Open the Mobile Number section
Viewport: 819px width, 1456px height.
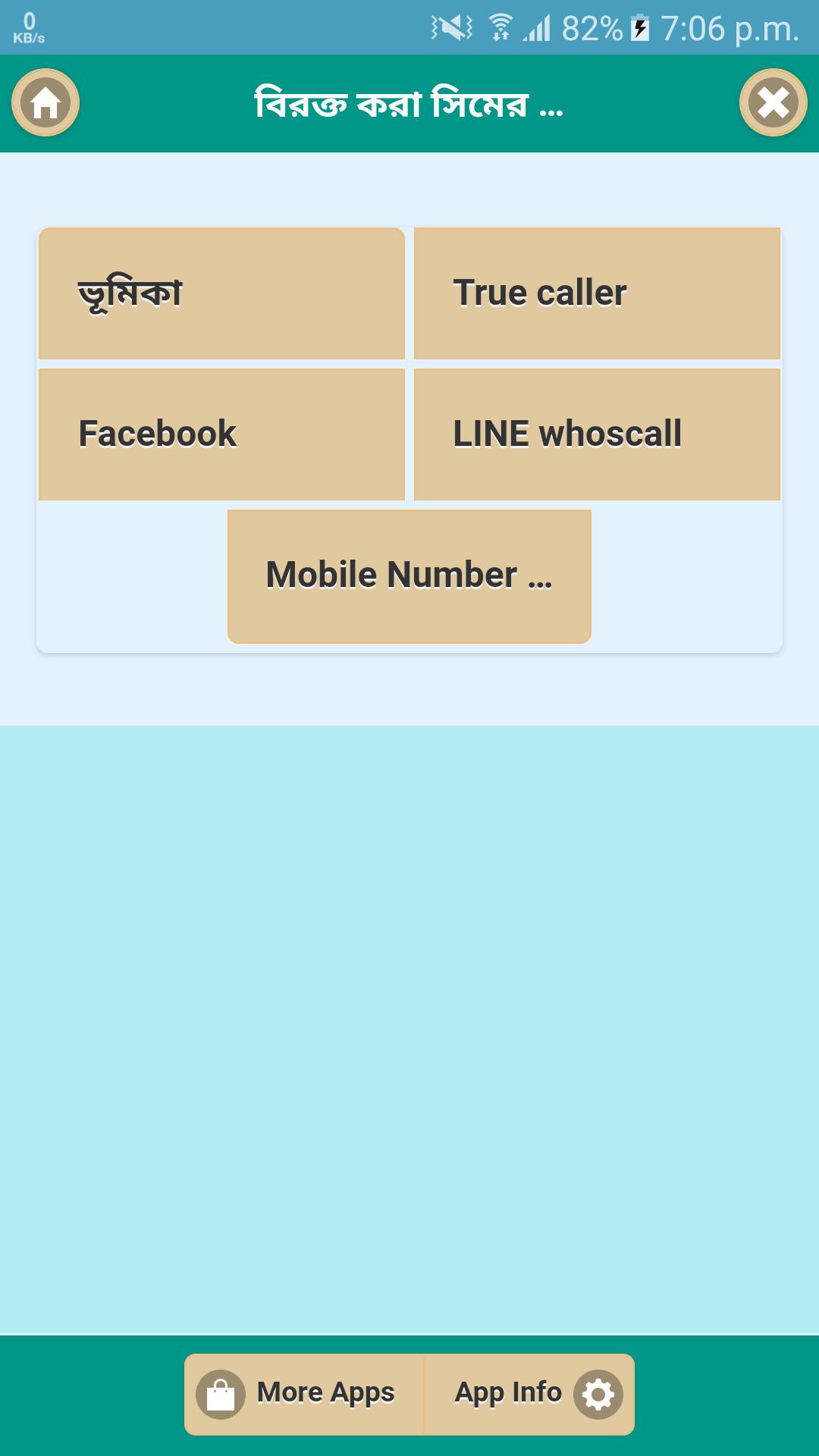click(x=409, y=576)
